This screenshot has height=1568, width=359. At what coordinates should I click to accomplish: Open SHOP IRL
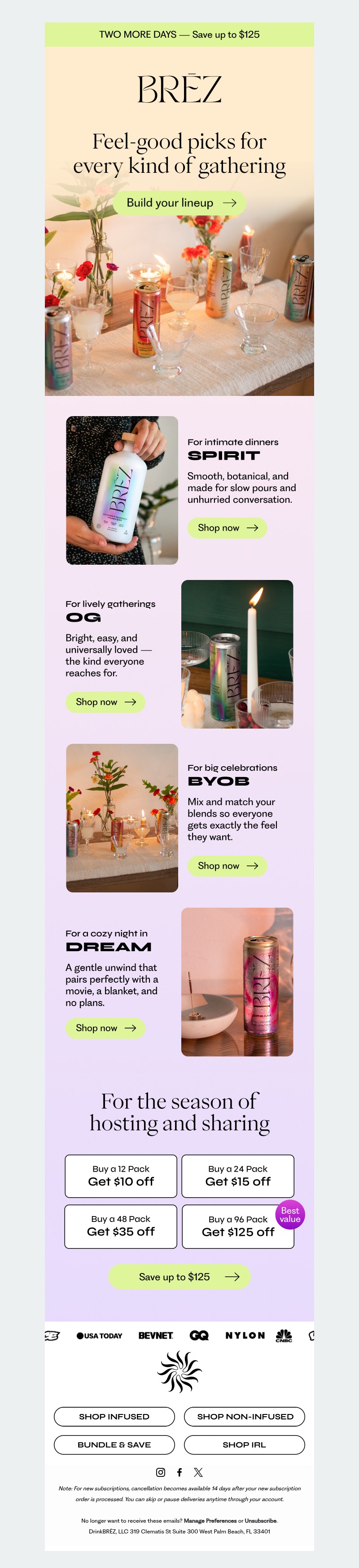245,1445
